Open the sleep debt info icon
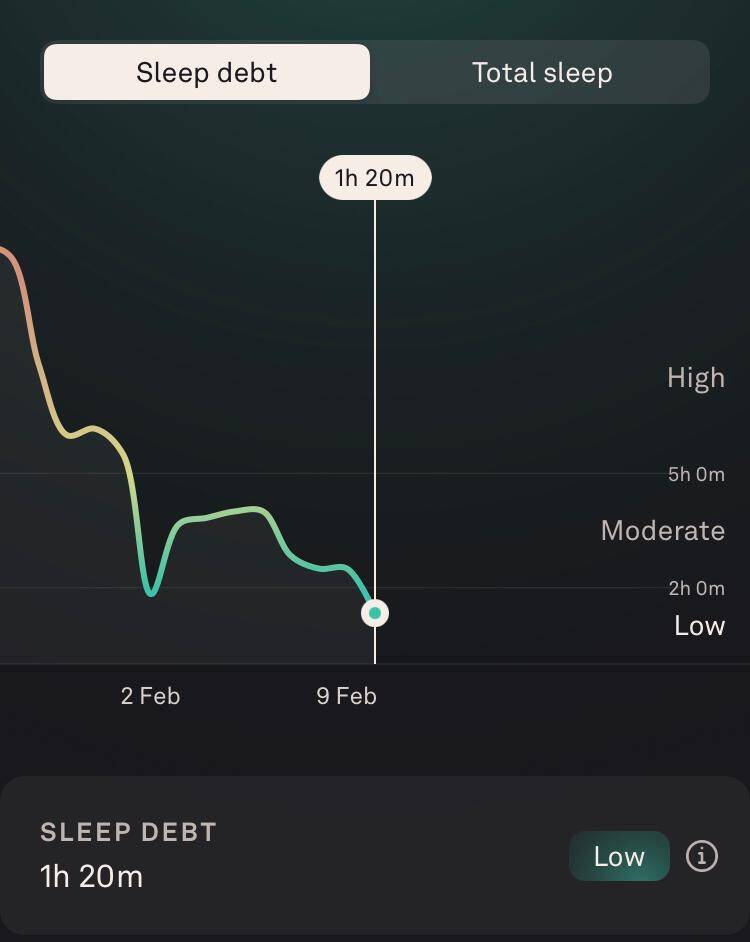The width and height of the screenshot is (750, 942). [x=702, y=856]
